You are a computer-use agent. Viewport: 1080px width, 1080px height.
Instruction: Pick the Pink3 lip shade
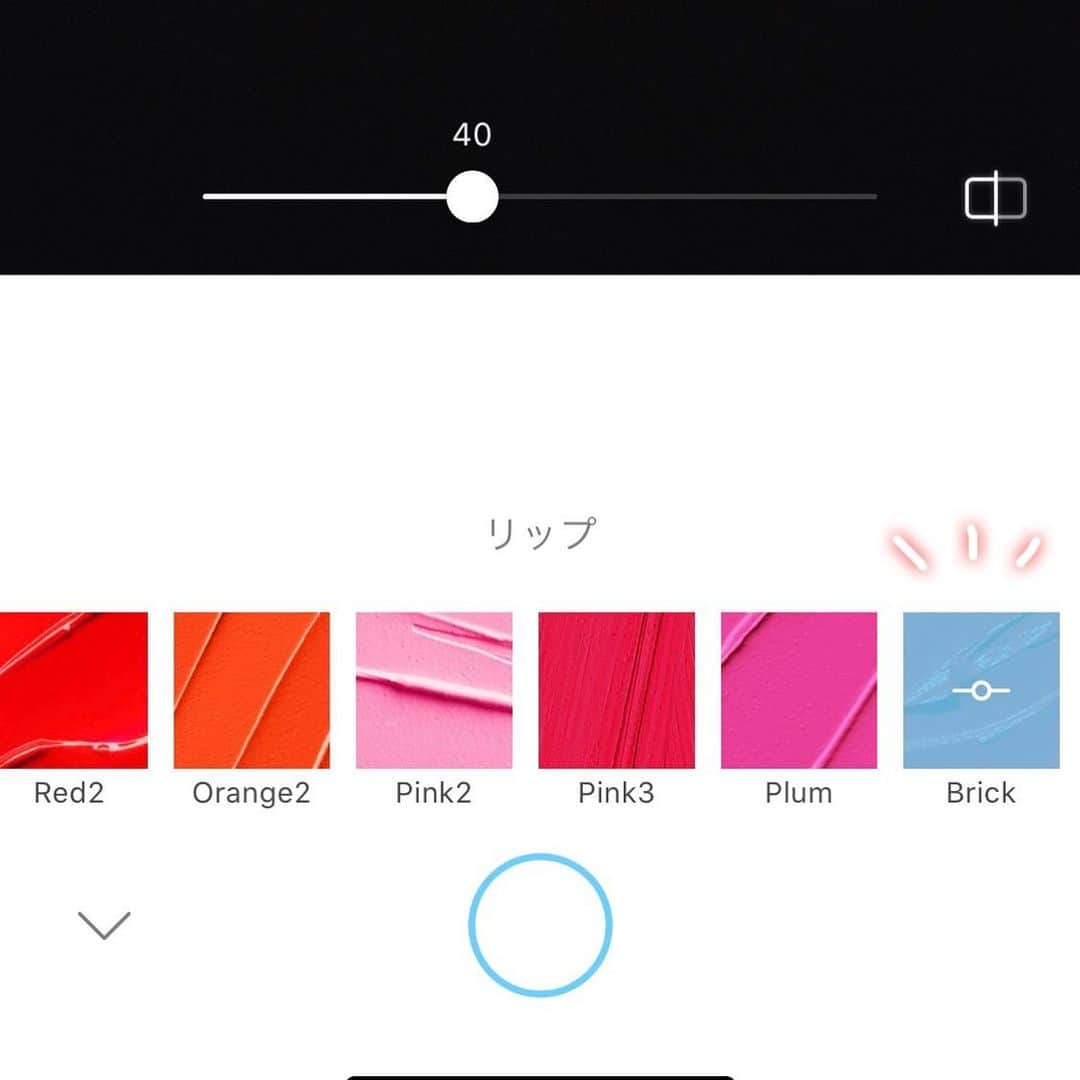pyautogui.click(x=616, y=690)
